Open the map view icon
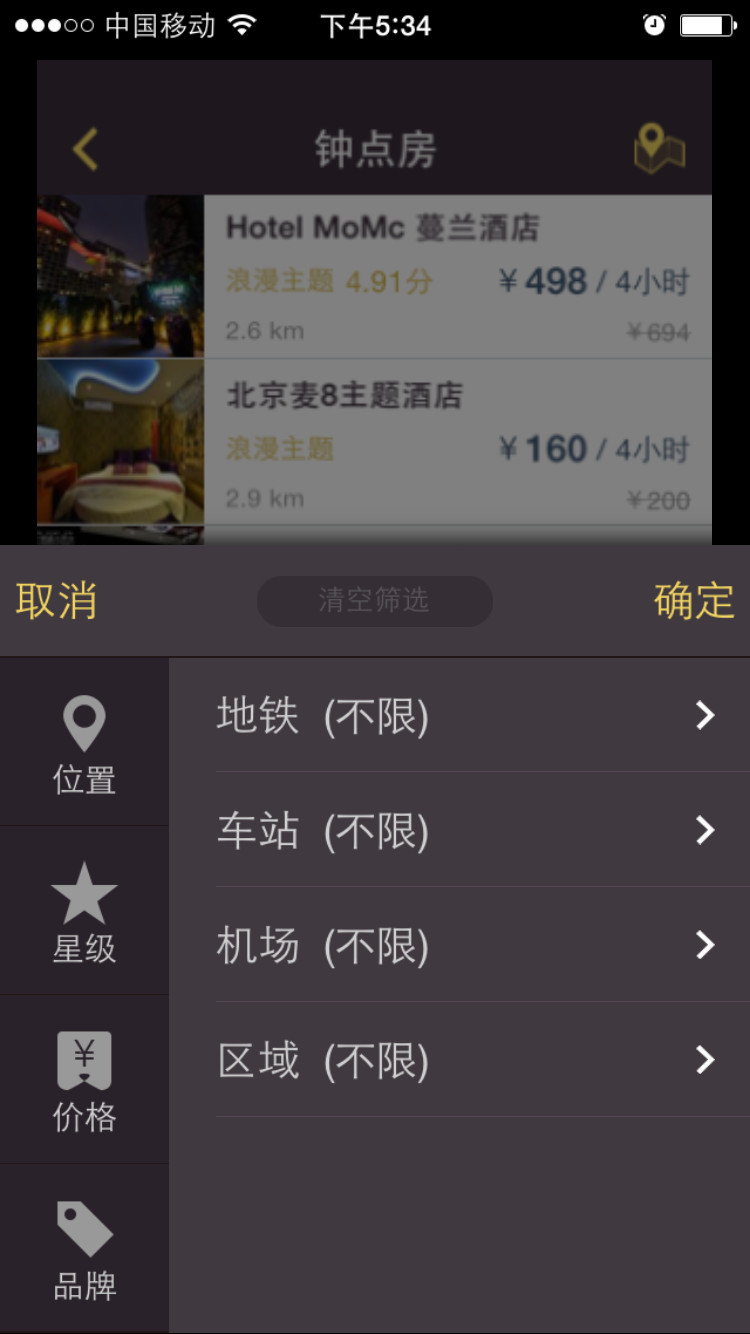The height and width of the screenshot is (1334, 750). [x=659, y=149]
